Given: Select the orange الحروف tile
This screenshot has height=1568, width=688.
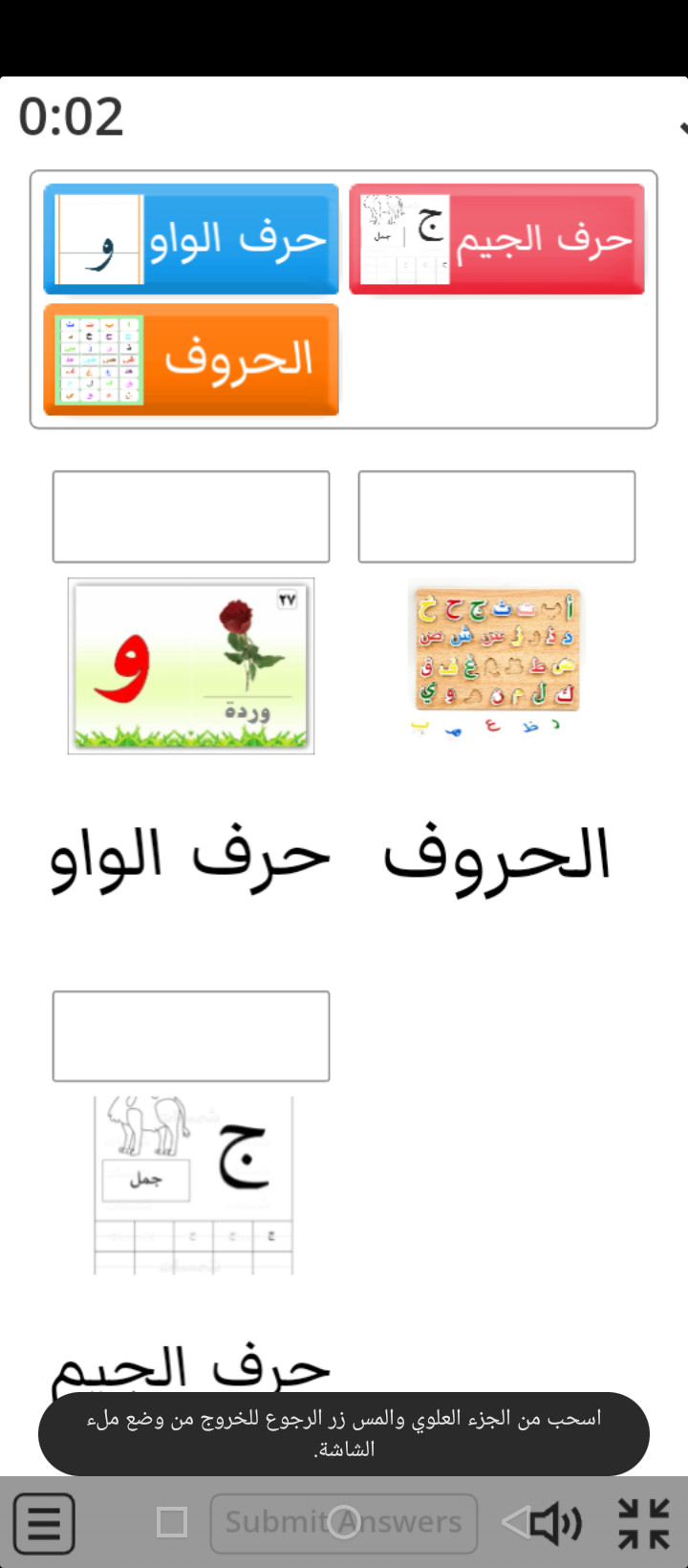Looking at the screenshot, I should point(191,359).
